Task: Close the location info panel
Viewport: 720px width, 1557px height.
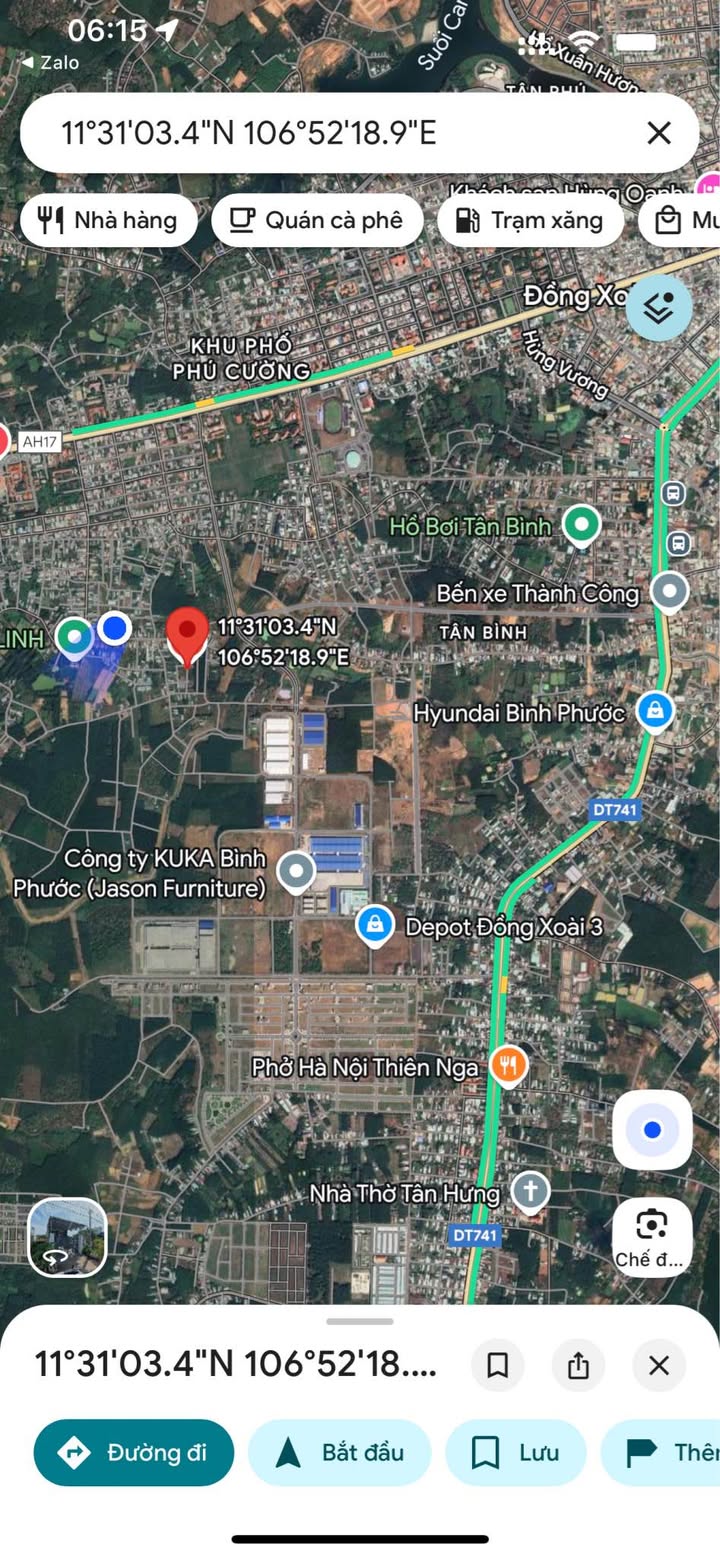Action: 659,1365
